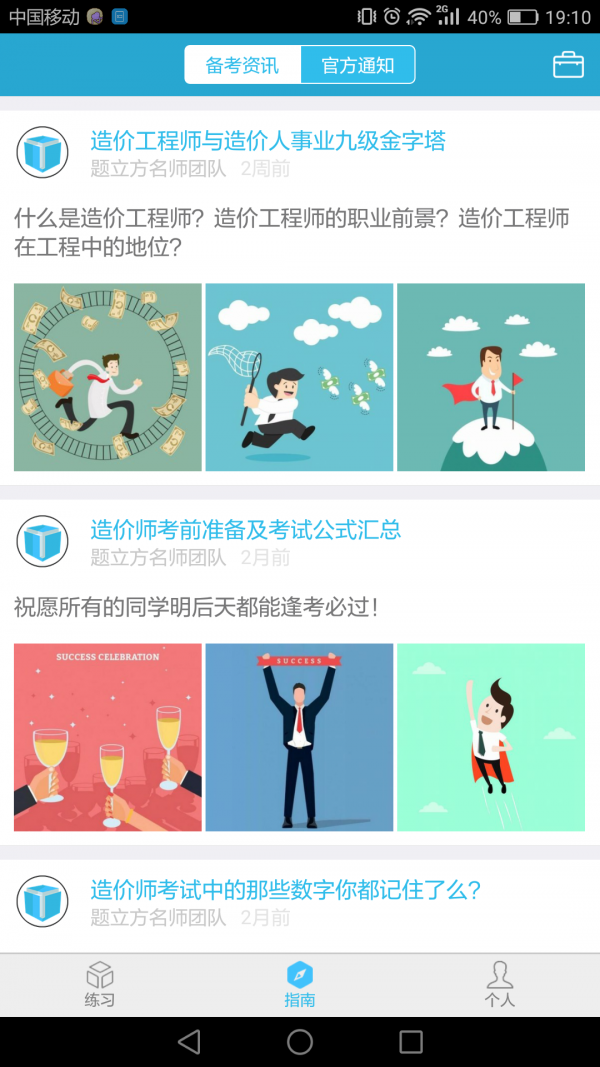Switch to the 指南 tab
The width and height of the screenshot is (600, 1067).
pos(300,985)
